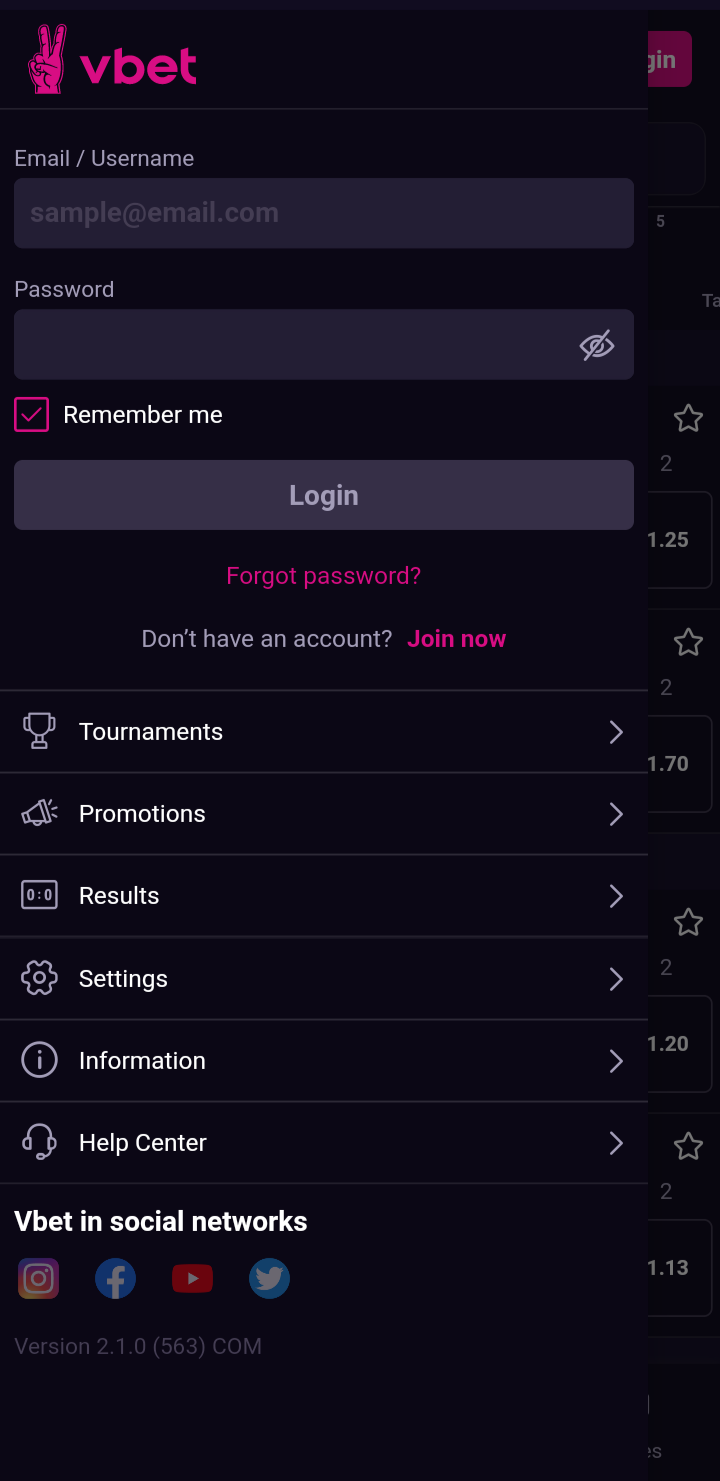Open Vbet's YouTube channel

tap(193, 1278)
